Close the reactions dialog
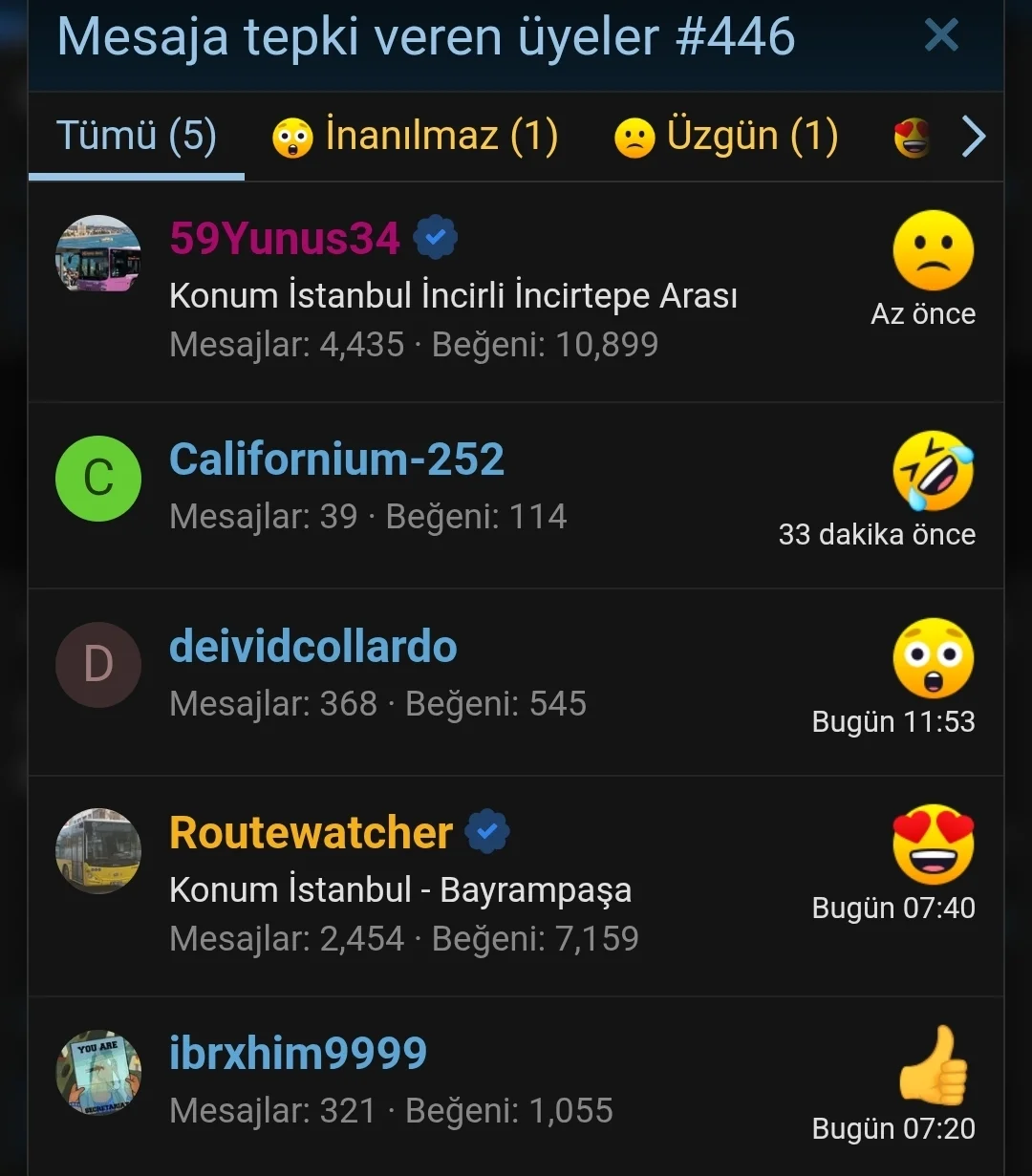1032x1176 pixels. tap(941, 36)
